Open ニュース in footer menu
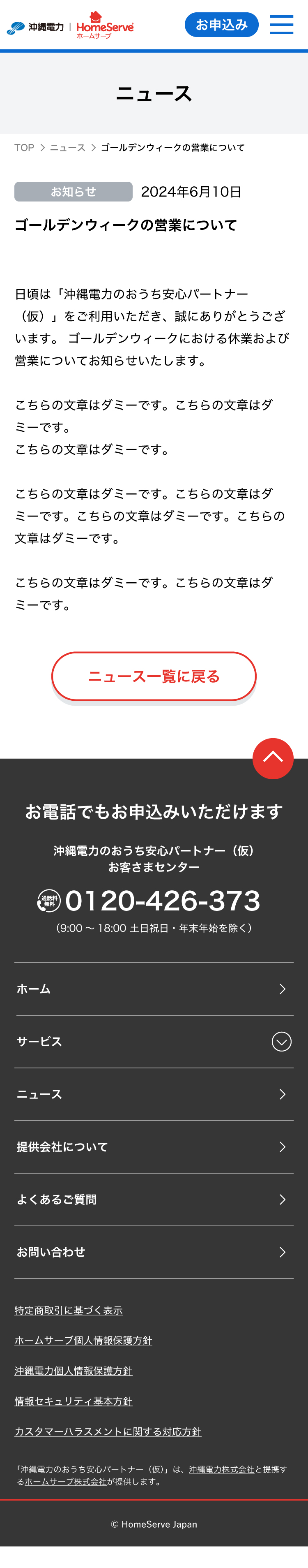 154,1094
